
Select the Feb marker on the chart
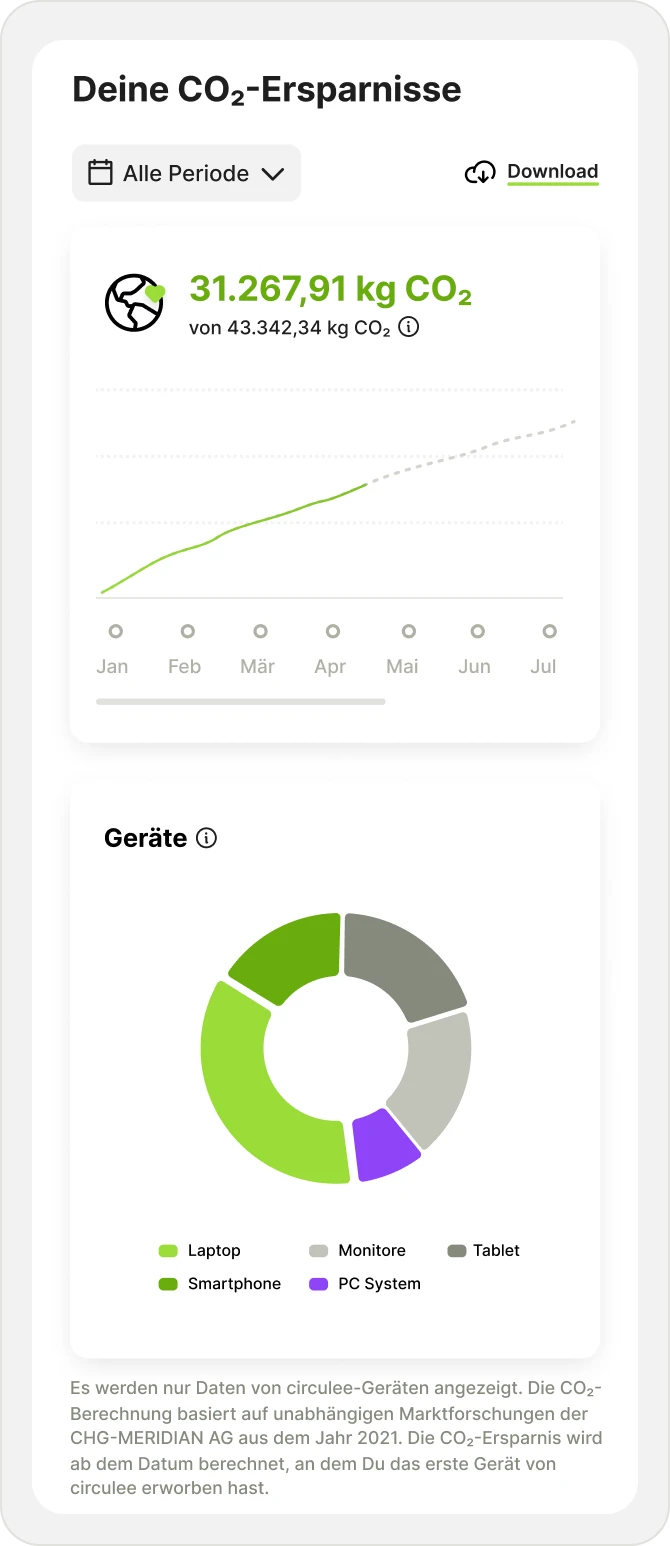[187, 631]
